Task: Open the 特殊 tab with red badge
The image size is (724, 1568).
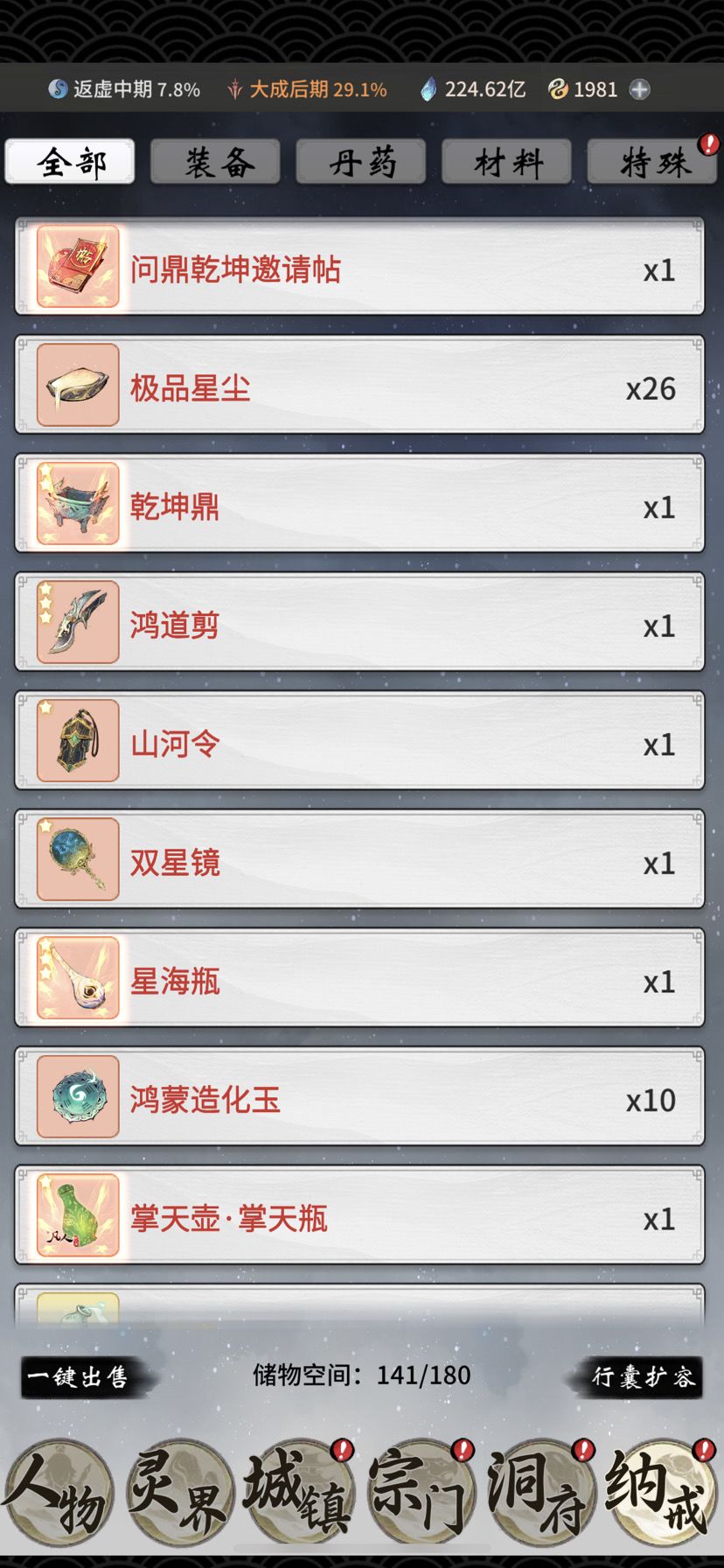Action: click(651, 161)
